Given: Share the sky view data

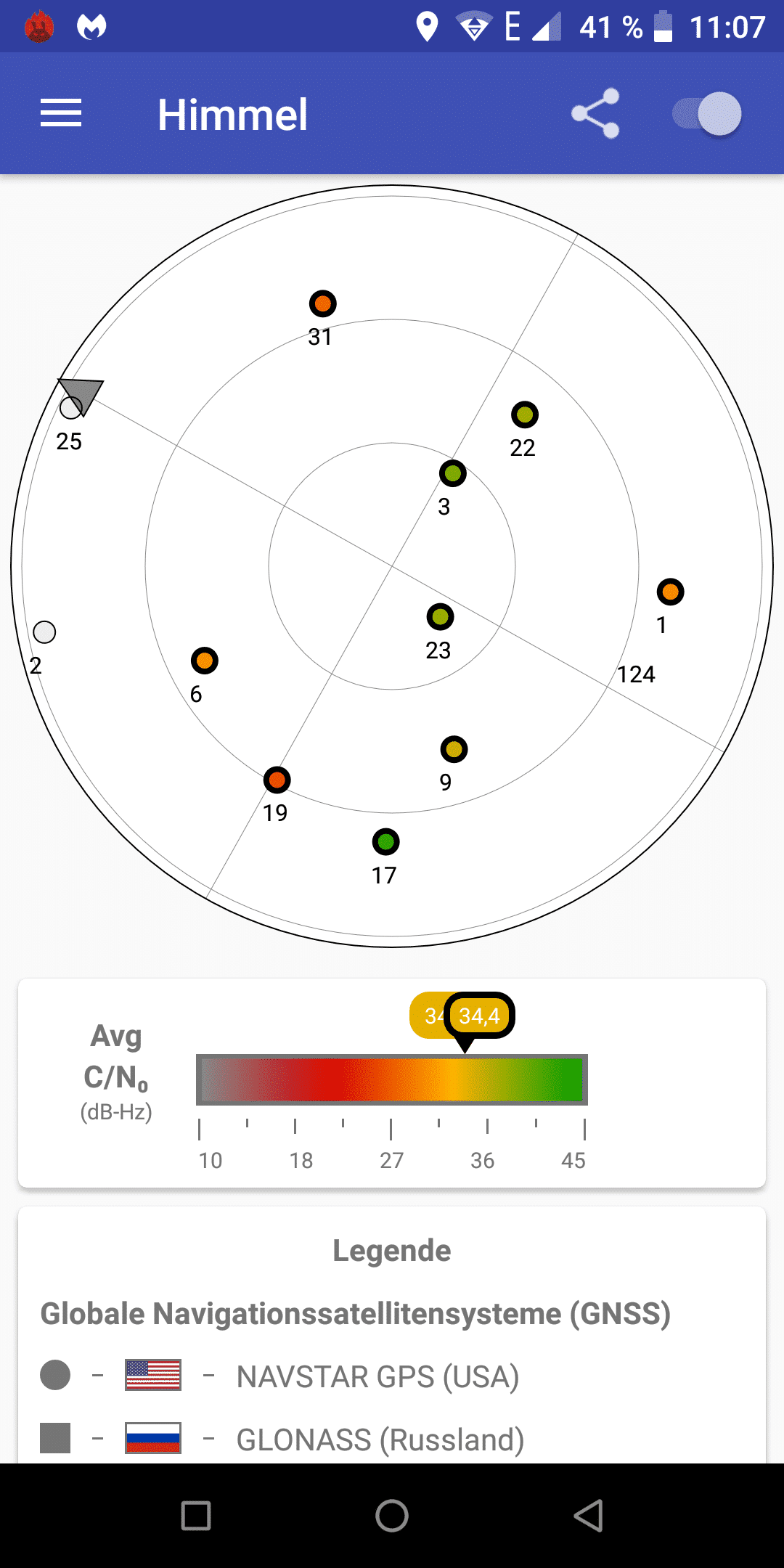Looking at the screenshot, I should point(595,113).
